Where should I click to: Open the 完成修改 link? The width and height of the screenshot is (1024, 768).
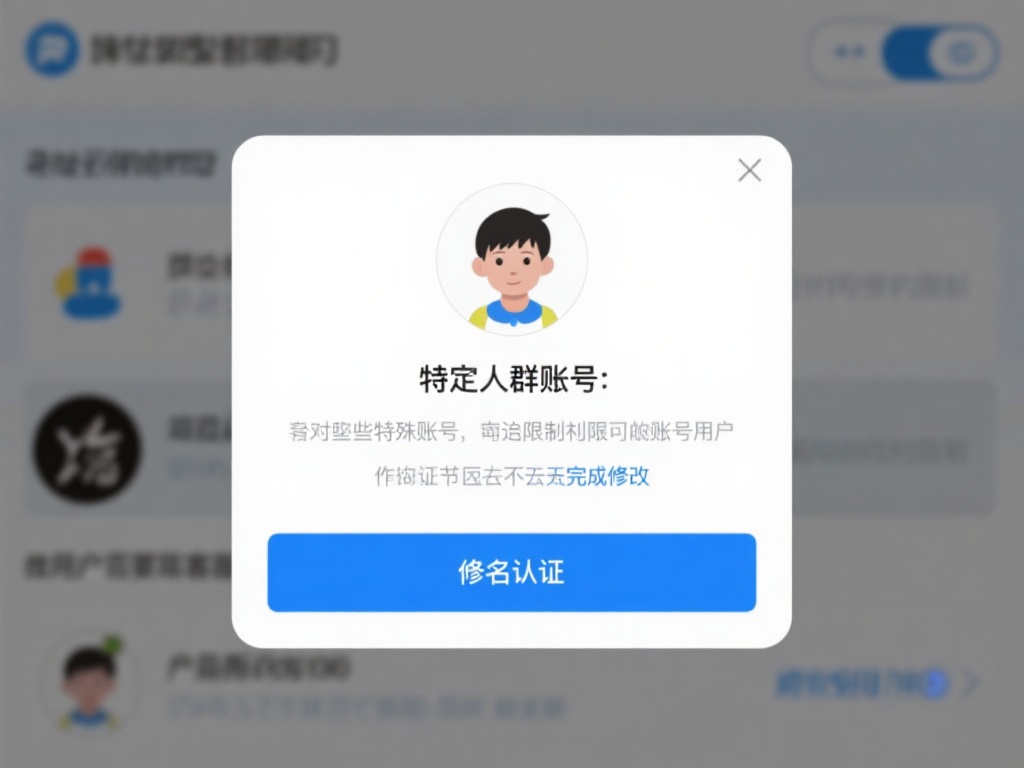(608, 476)
